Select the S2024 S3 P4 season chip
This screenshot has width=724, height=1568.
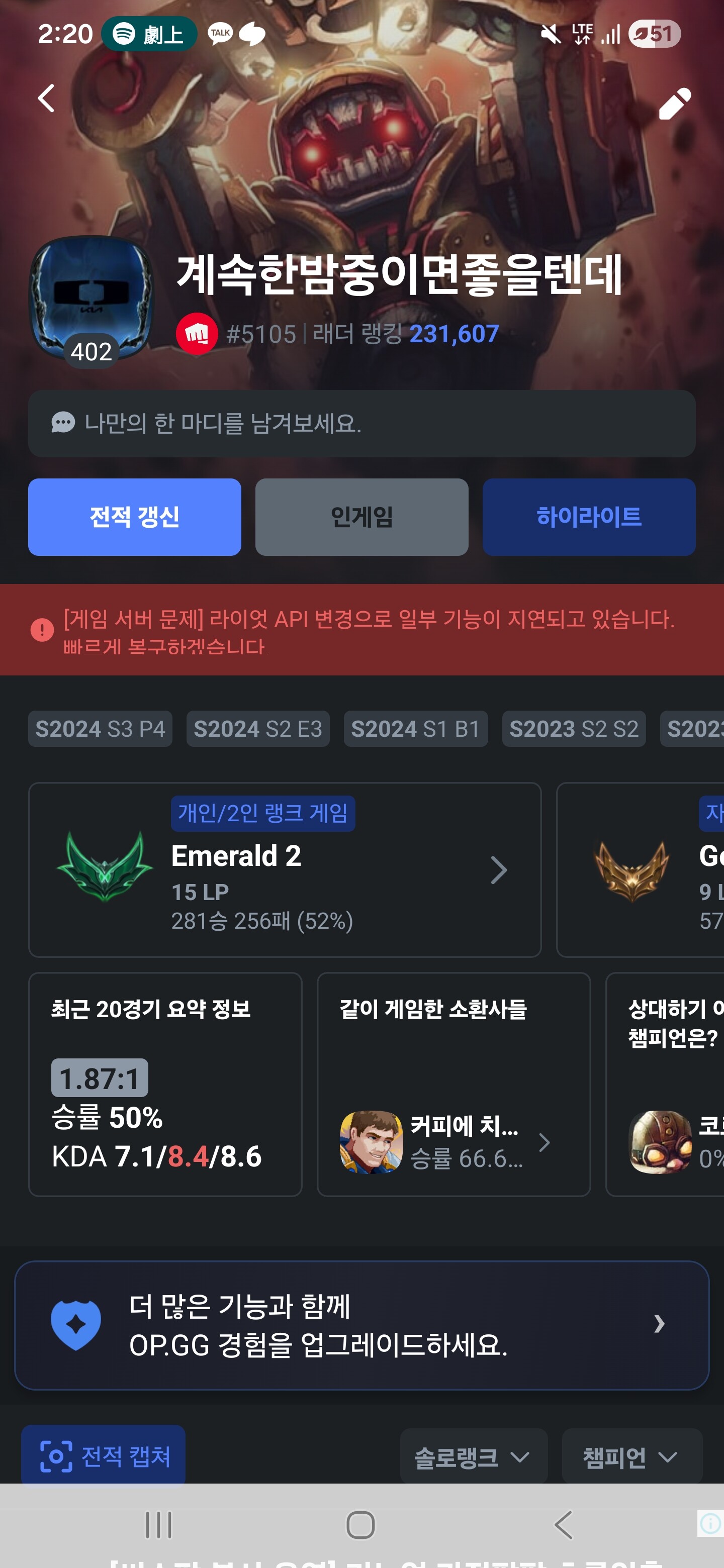coord(101,729)
